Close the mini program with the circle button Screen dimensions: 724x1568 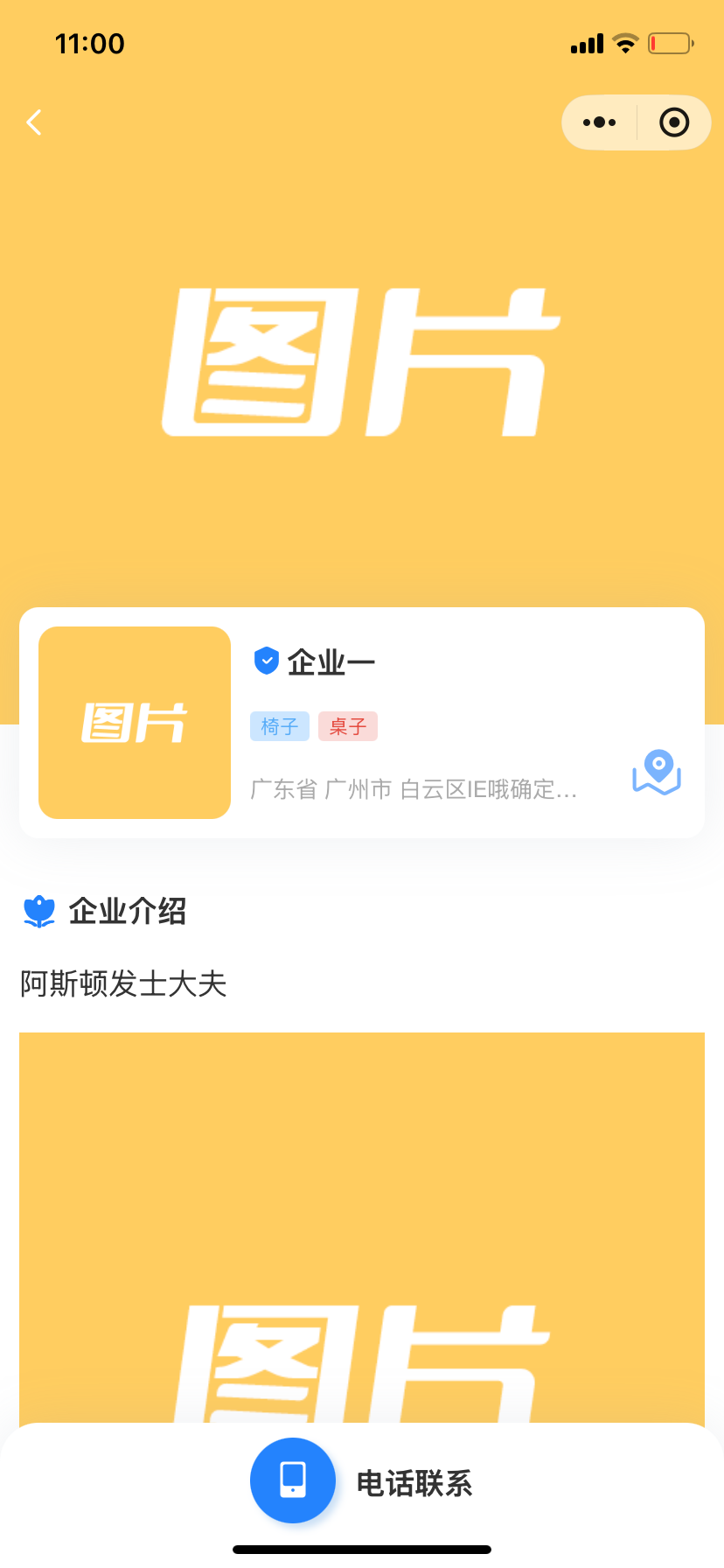pos(674,122)
